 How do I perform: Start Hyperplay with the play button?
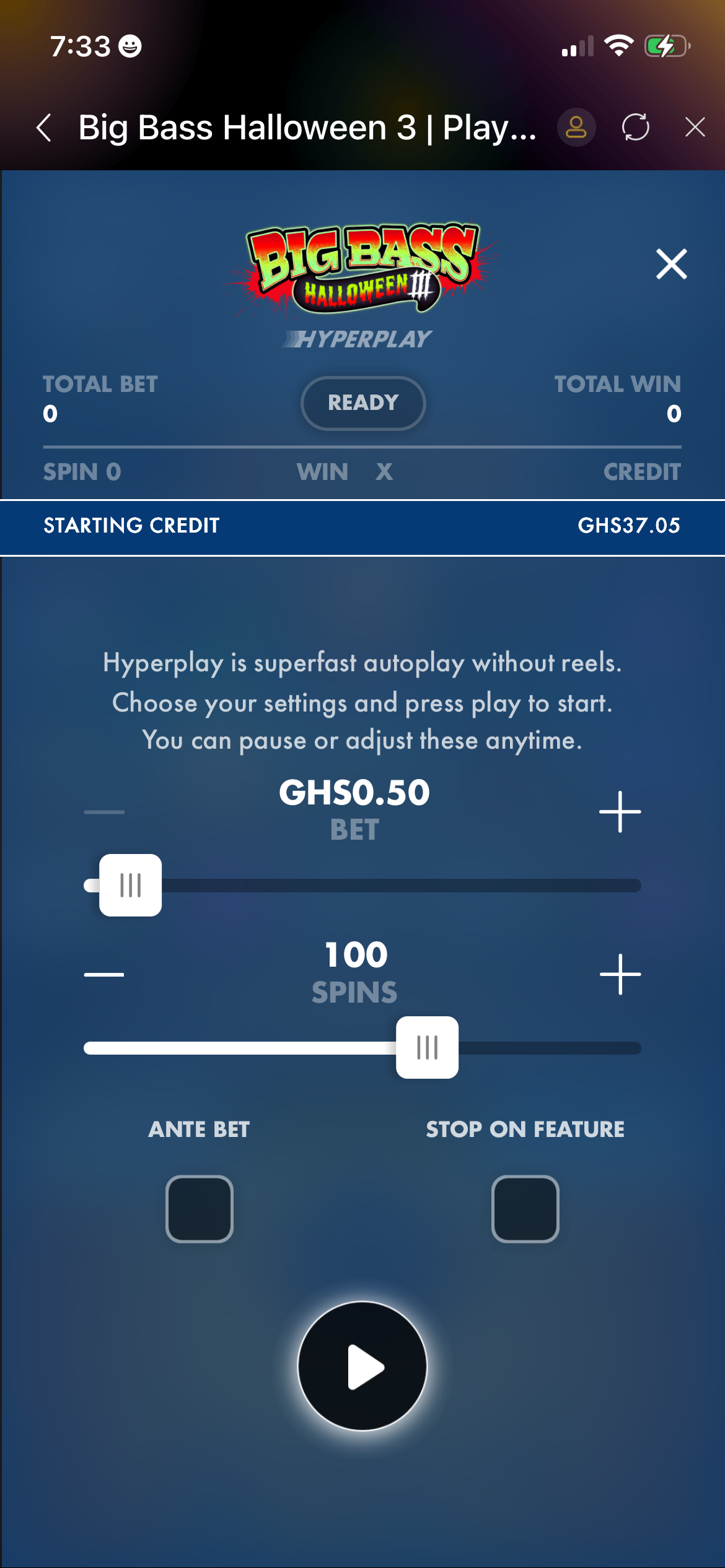(x=362, y=1366)
